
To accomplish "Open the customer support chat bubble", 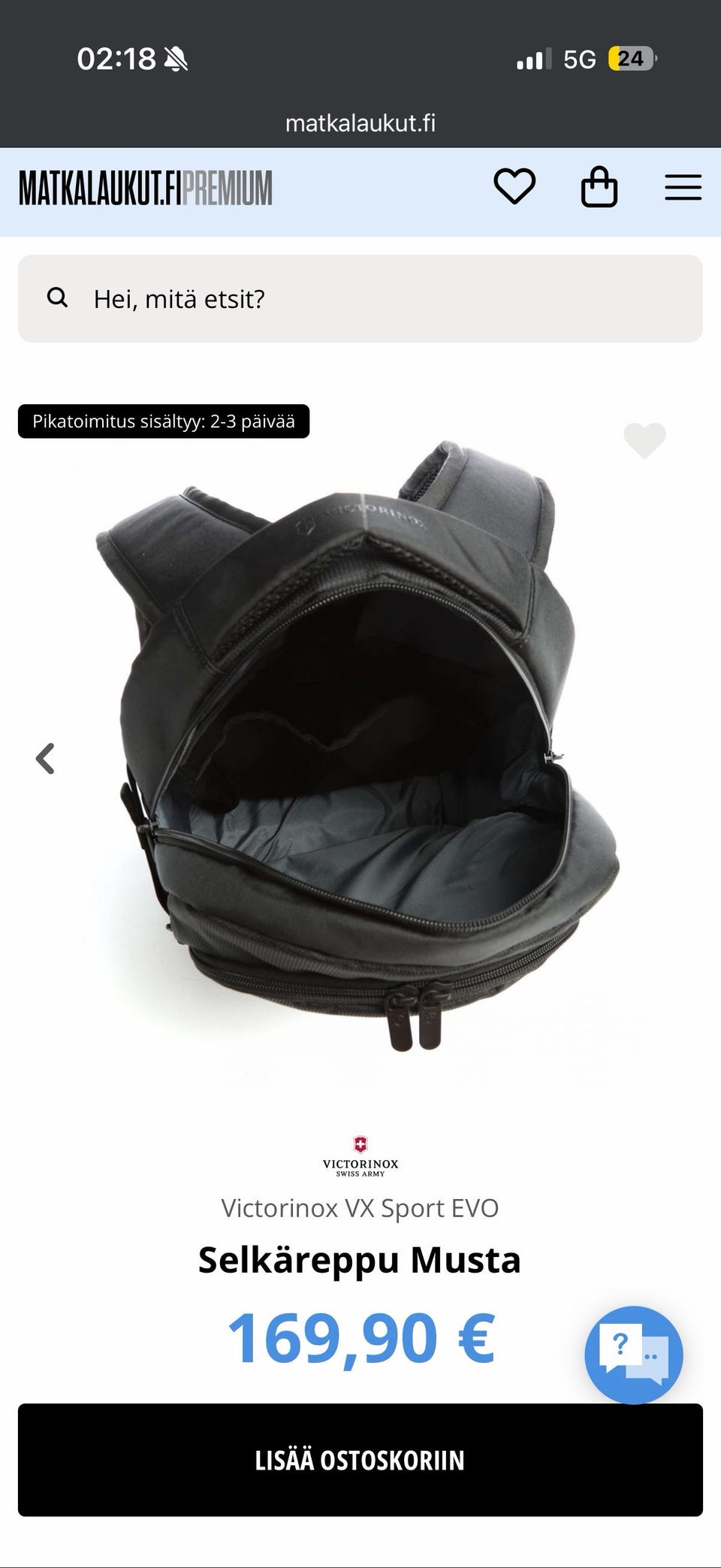I will click(x=633, y=1355).
